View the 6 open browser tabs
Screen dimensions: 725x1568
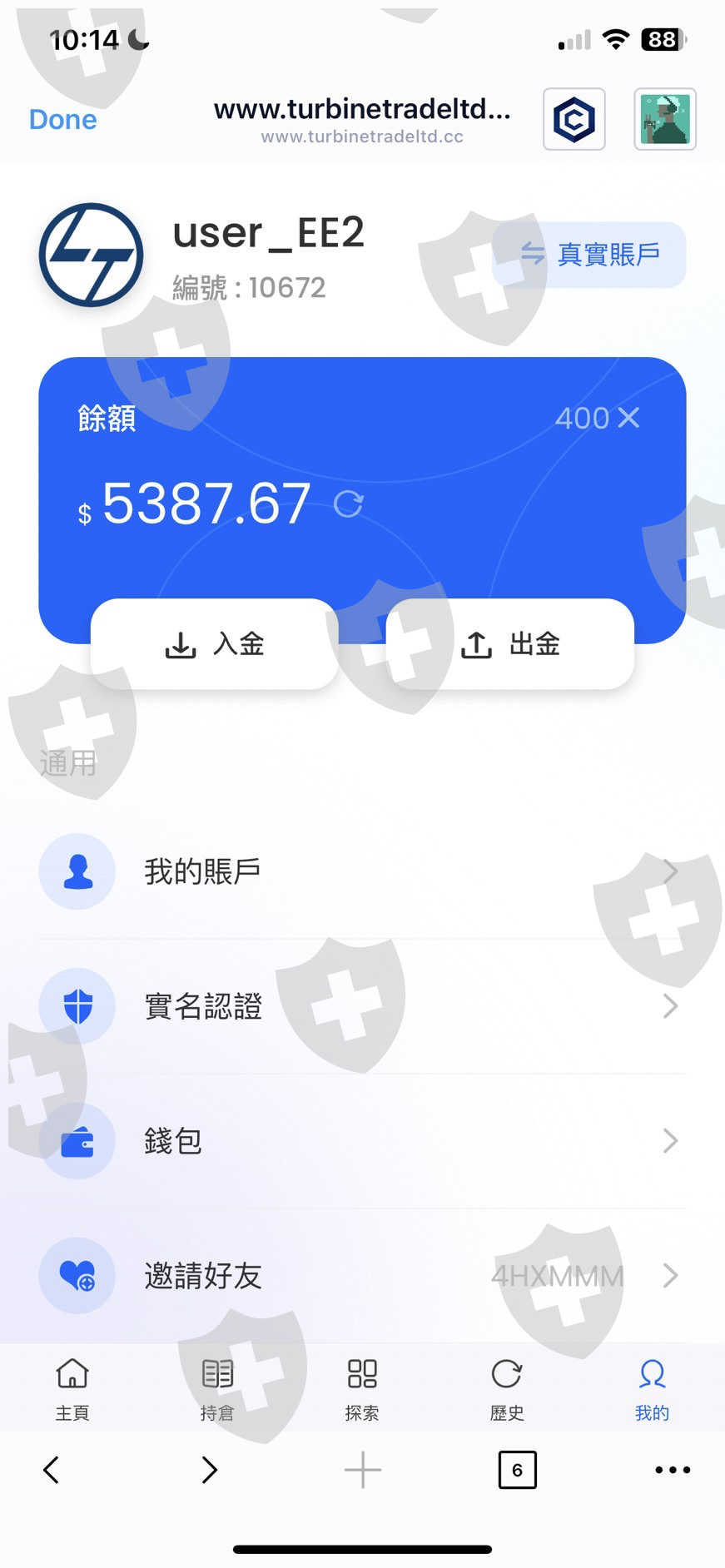(x=517, y=1470)
